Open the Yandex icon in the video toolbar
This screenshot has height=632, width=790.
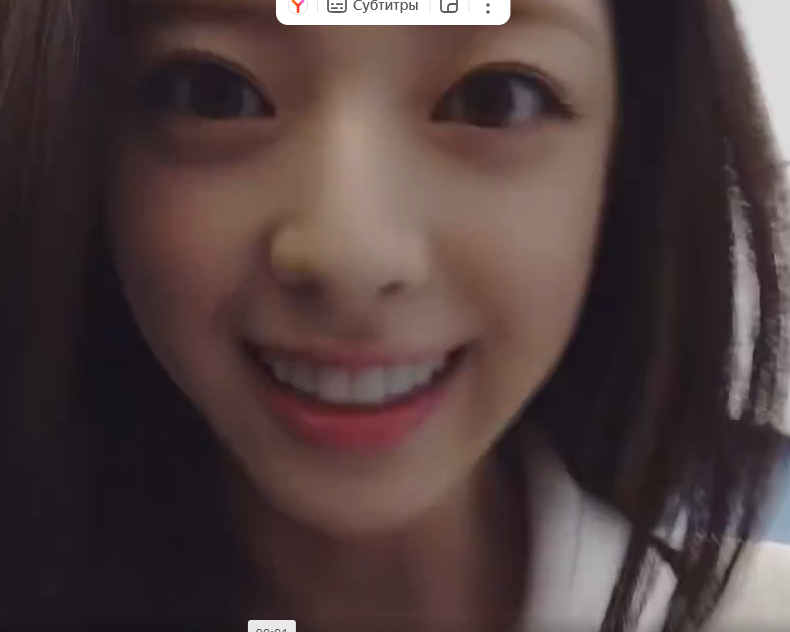298,6
